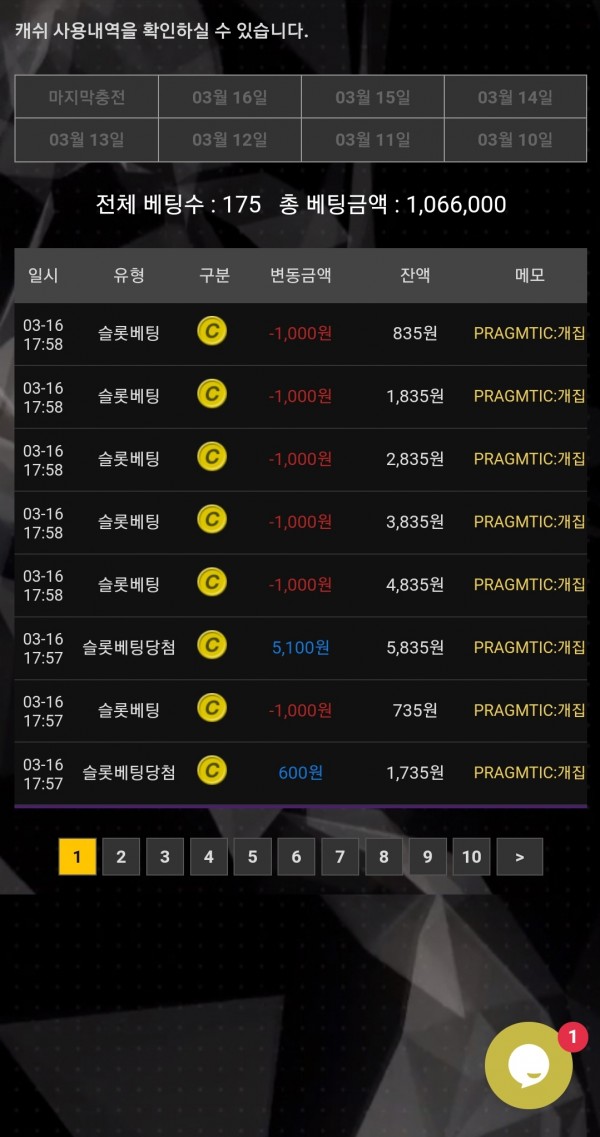The image size is (600, 1137).
Task: Show history for 03월 10일
Action: pyautogui.click(x=515, y=140)
